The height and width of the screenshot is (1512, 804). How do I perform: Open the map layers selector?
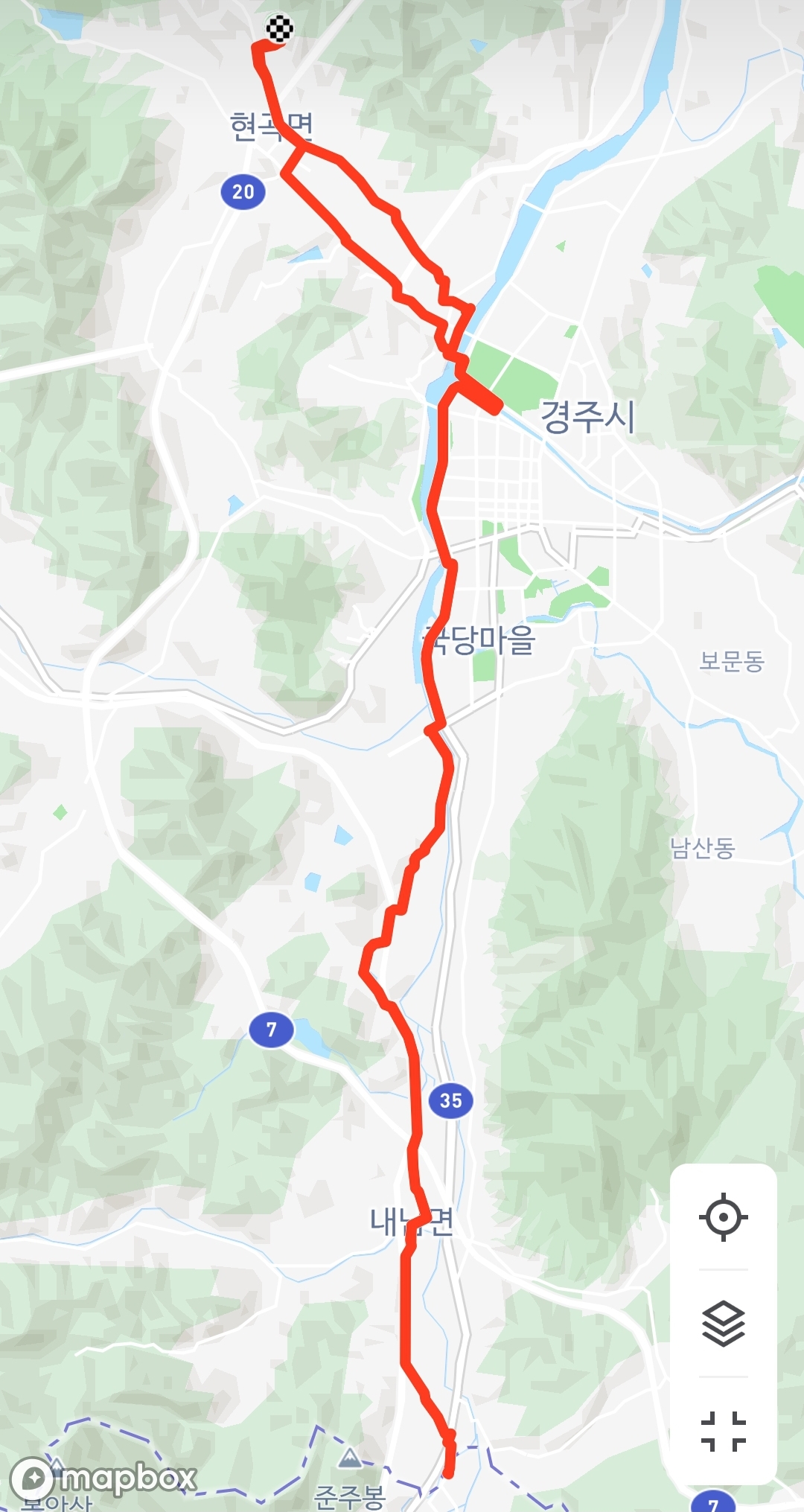pyautogui.click(x=723, y=1324)
